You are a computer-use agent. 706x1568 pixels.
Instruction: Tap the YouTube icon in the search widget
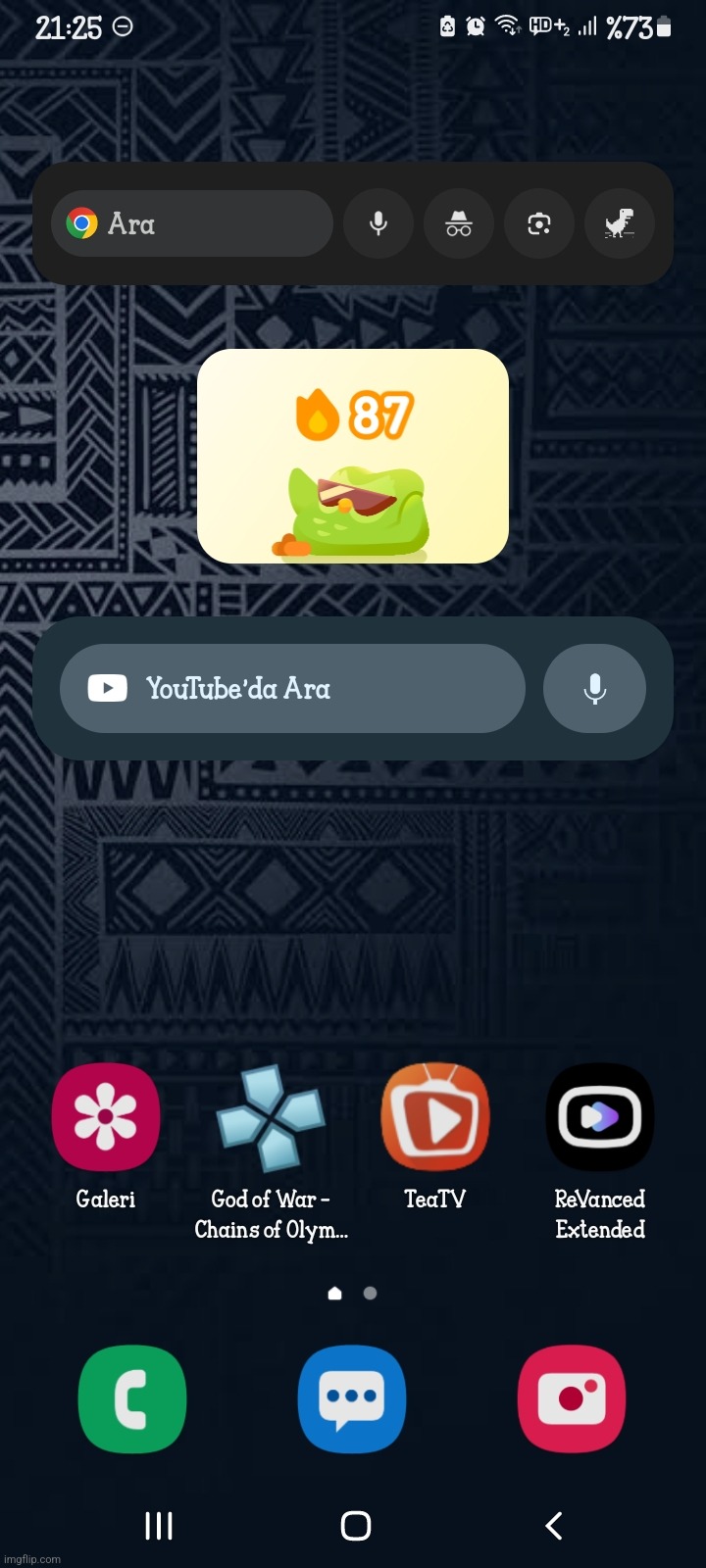107,688
